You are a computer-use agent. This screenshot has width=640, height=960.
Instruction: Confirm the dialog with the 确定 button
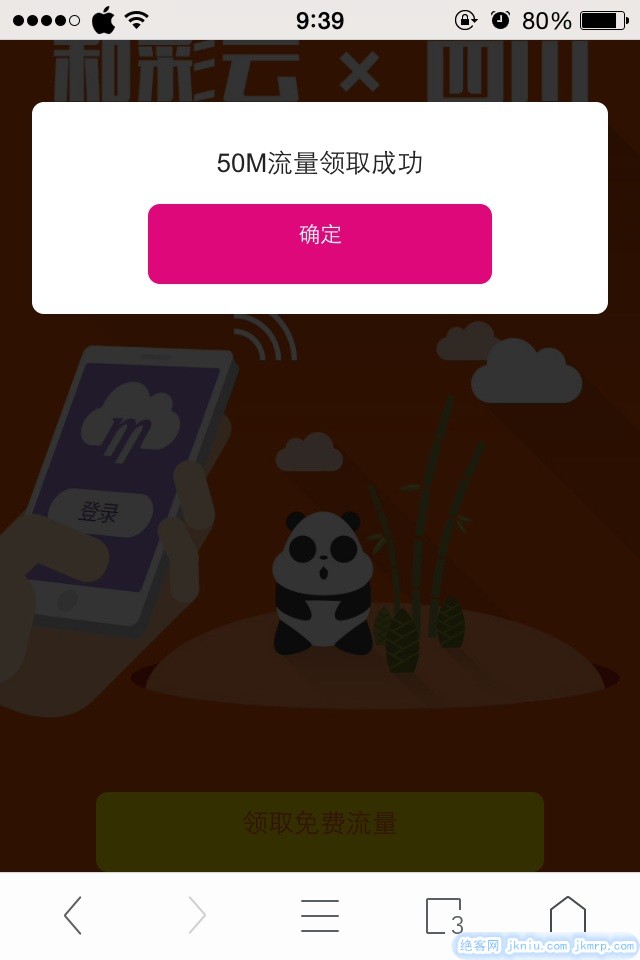click(320, 243)
